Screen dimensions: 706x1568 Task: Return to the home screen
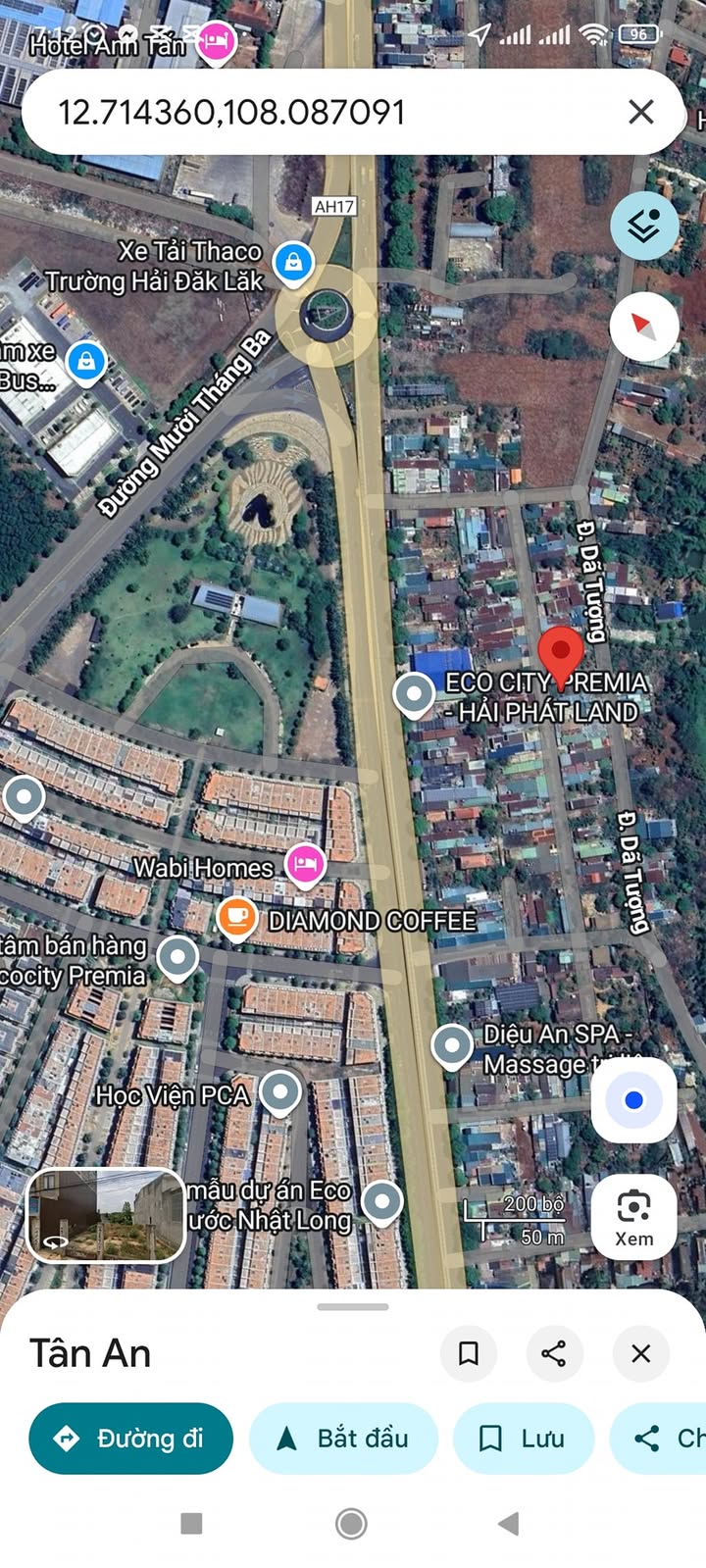pyautogui.click(x=351, y=1523)
